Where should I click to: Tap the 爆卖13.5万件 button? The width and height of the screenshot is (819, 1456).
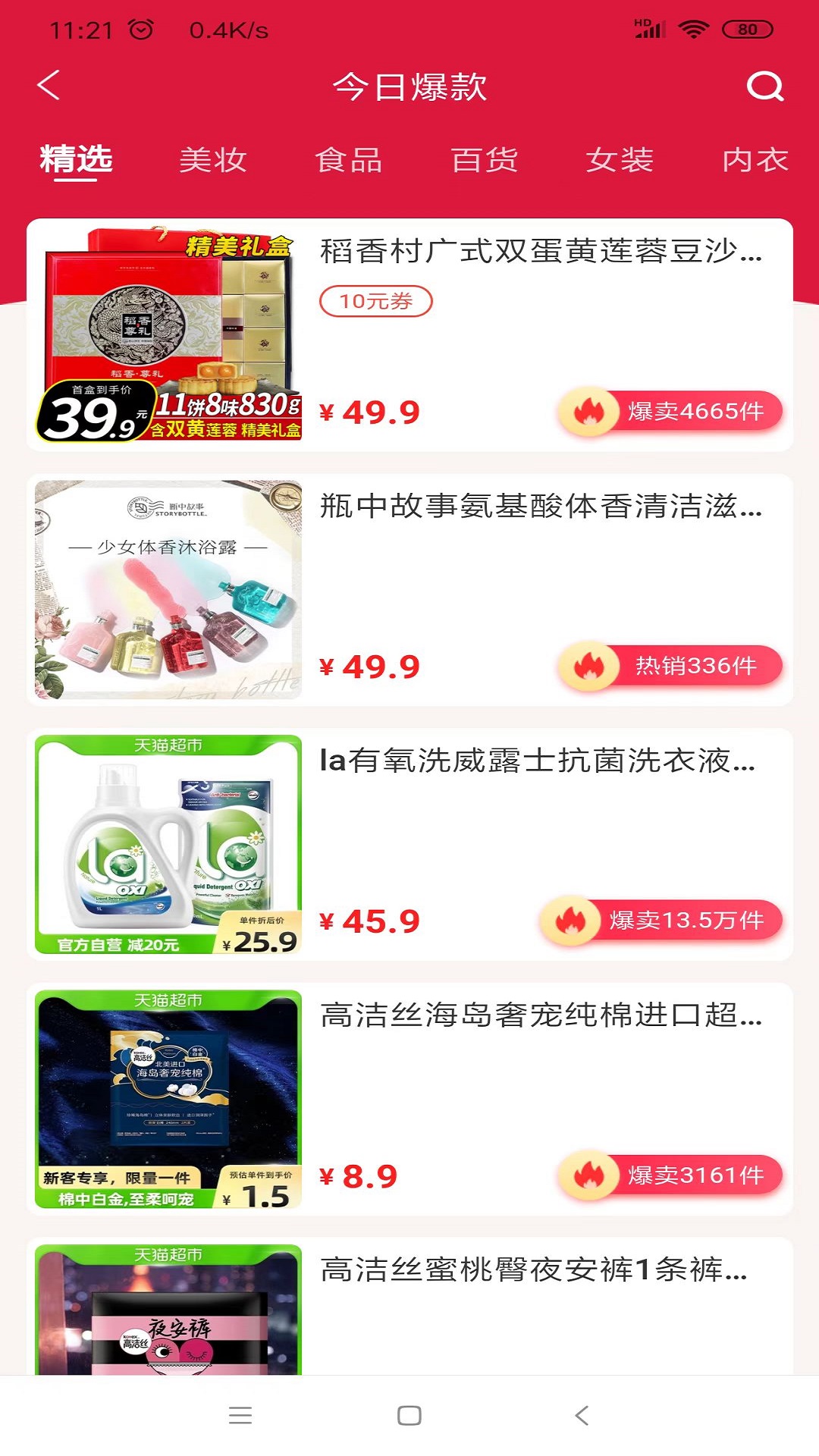(x=661, y=921)
